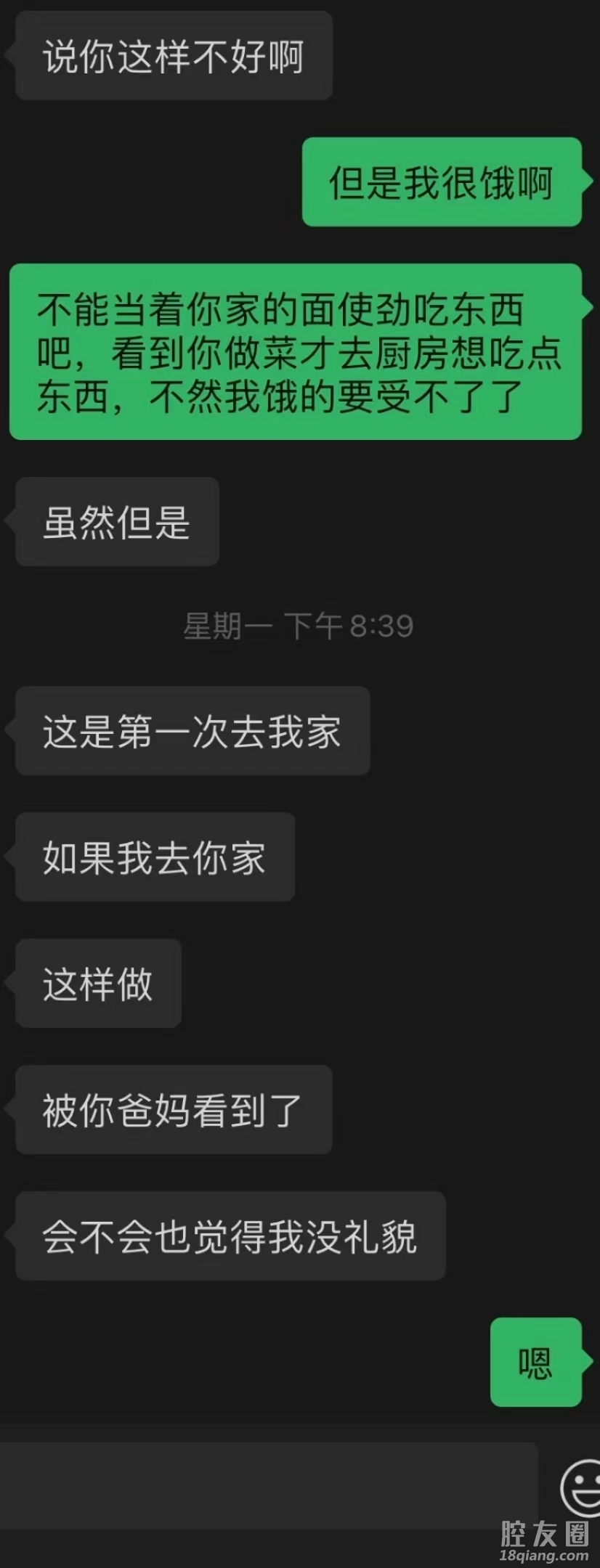
Task: Open the emoji picker
Action: [x=581, y=1488]
